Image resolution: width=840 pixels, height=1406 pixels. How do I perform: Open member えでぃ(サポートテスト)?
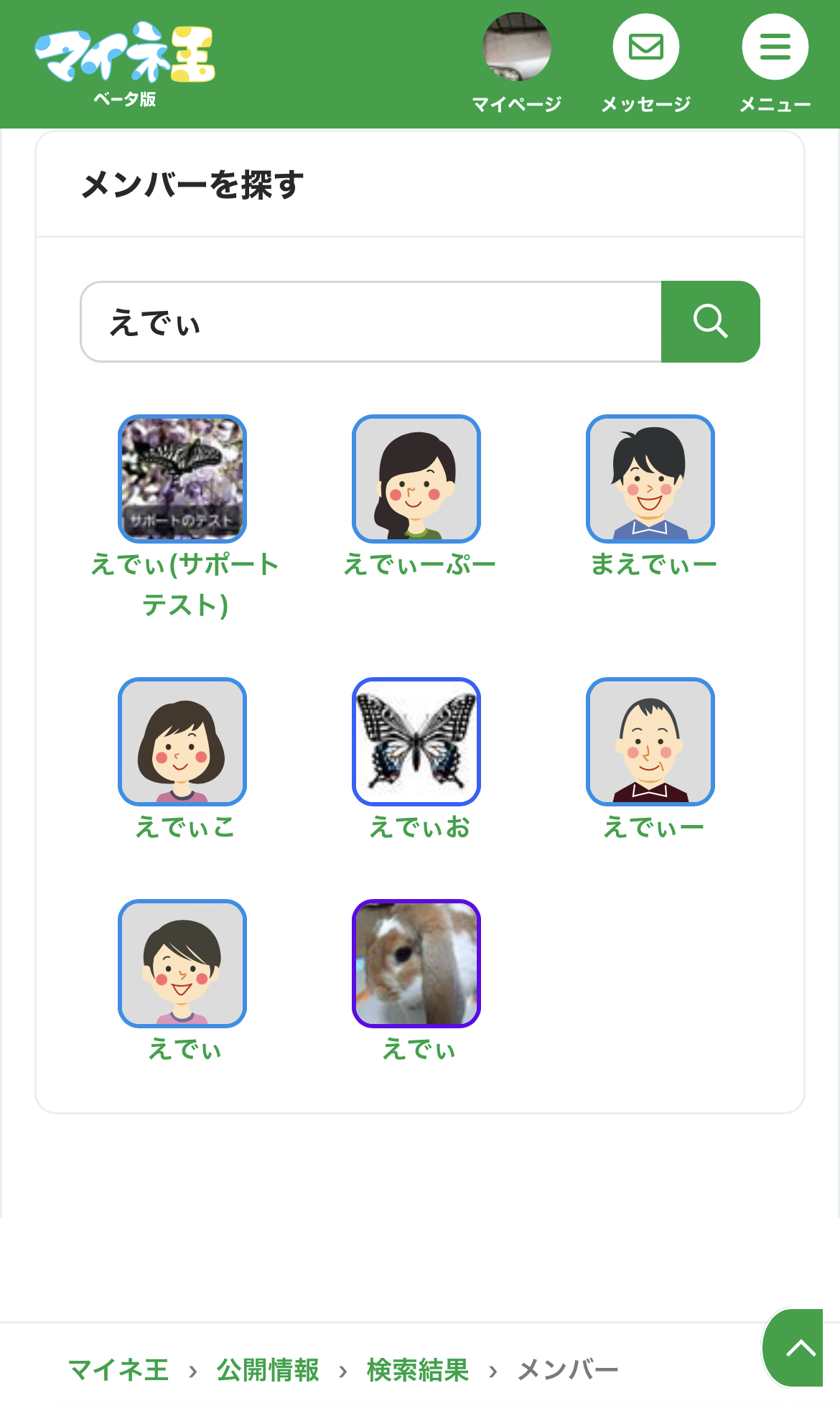click(182, 478)
